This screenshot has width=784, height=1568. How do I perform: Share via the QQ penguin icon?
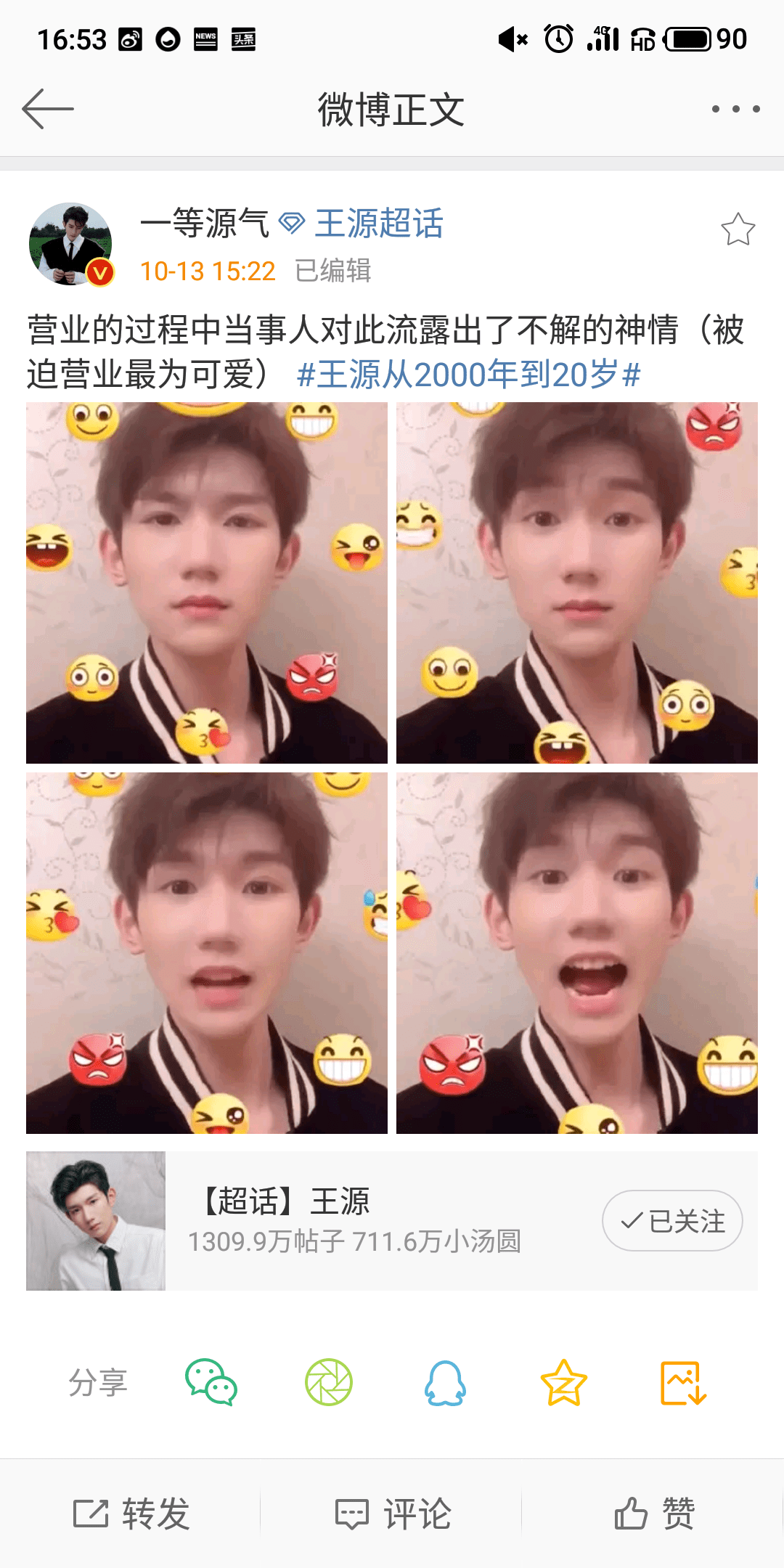click(x=445, y=1382)
